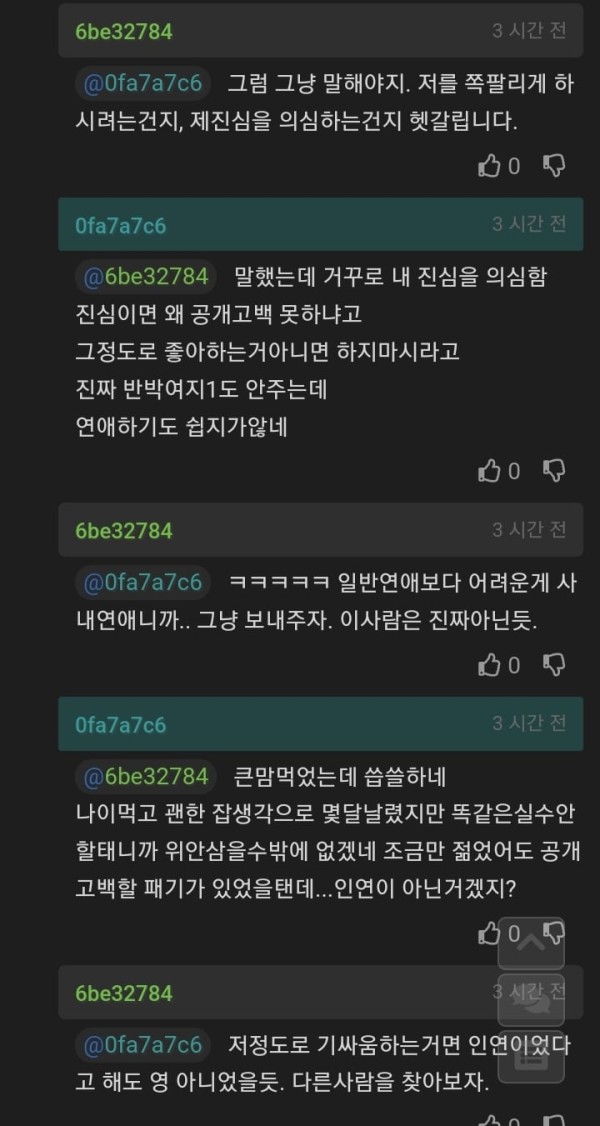Dislike the comment starting "그럼 그냥 말해야지"
The image size is (600, 1126).
[x=553, y=166]
